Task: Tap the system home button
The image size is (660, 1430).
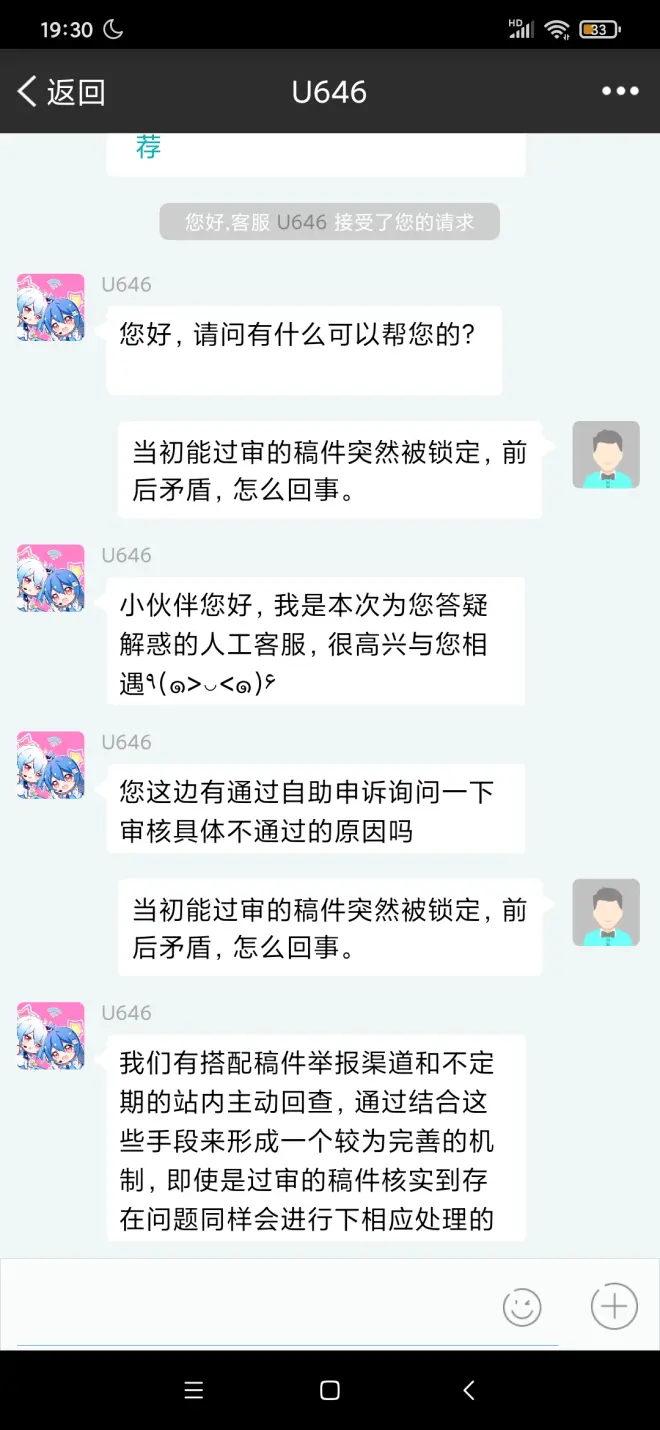Action: (330, 1390)
